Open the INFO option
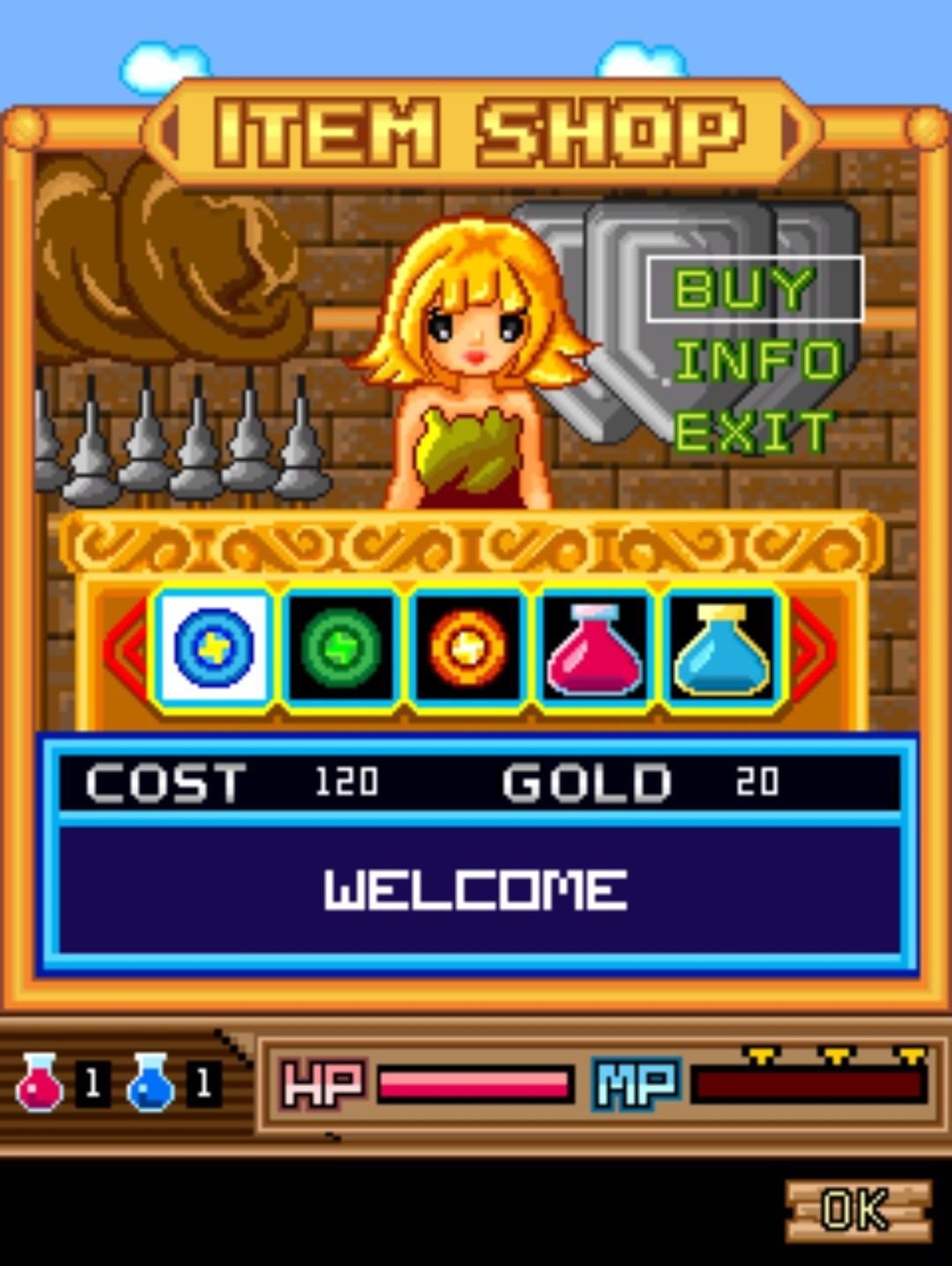Viewport: 952px width, 1266px height. [758, 361]
